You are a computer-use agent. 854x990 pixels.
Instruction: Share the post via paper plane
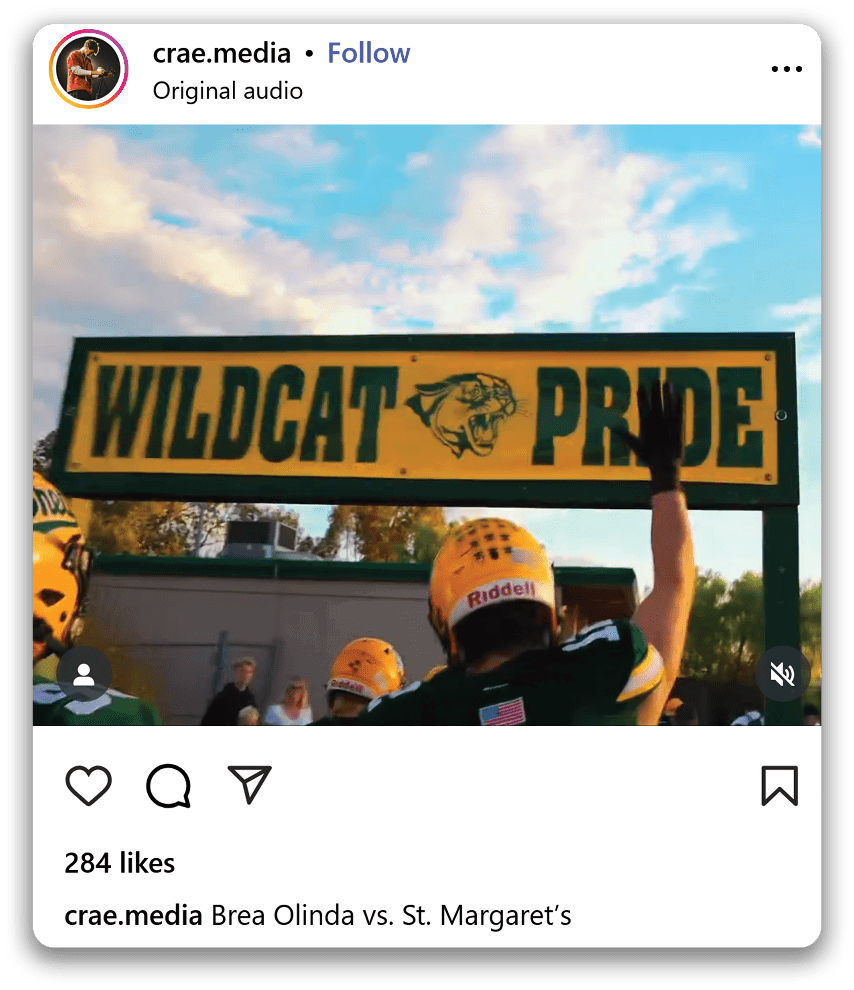(249, 785)
